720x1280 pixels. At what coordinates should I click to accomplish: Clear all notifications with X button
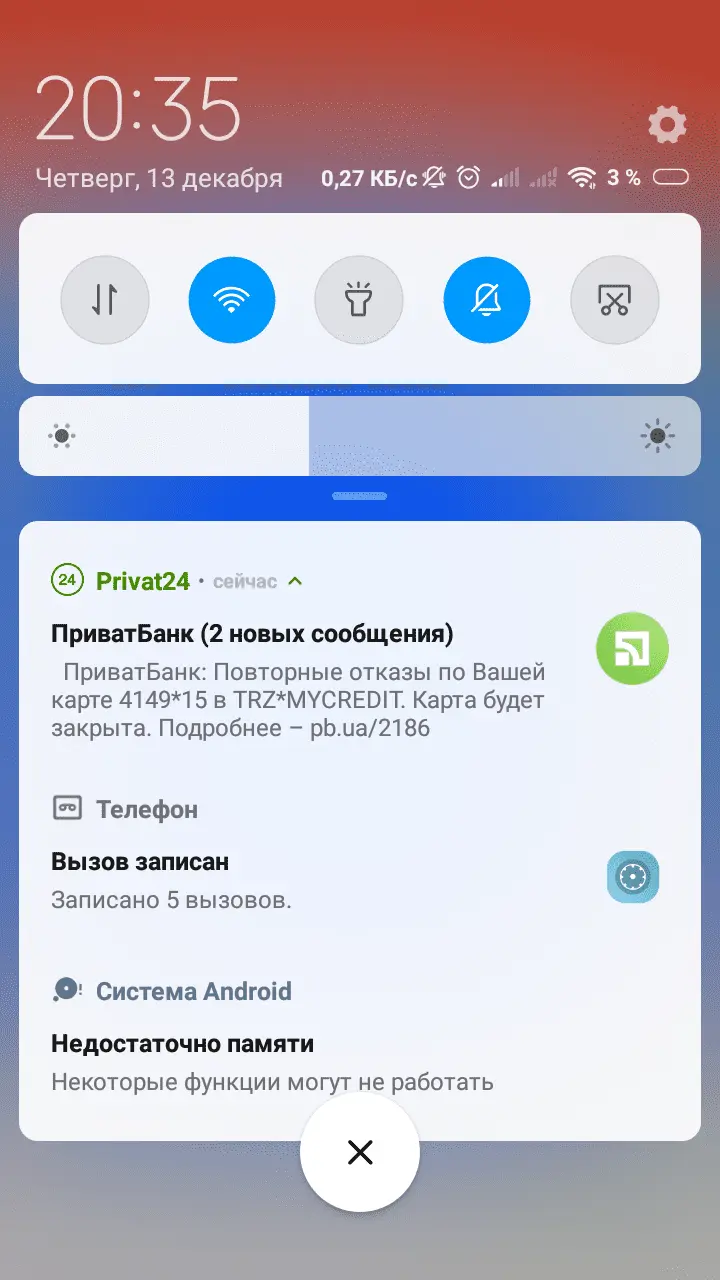360,1152
